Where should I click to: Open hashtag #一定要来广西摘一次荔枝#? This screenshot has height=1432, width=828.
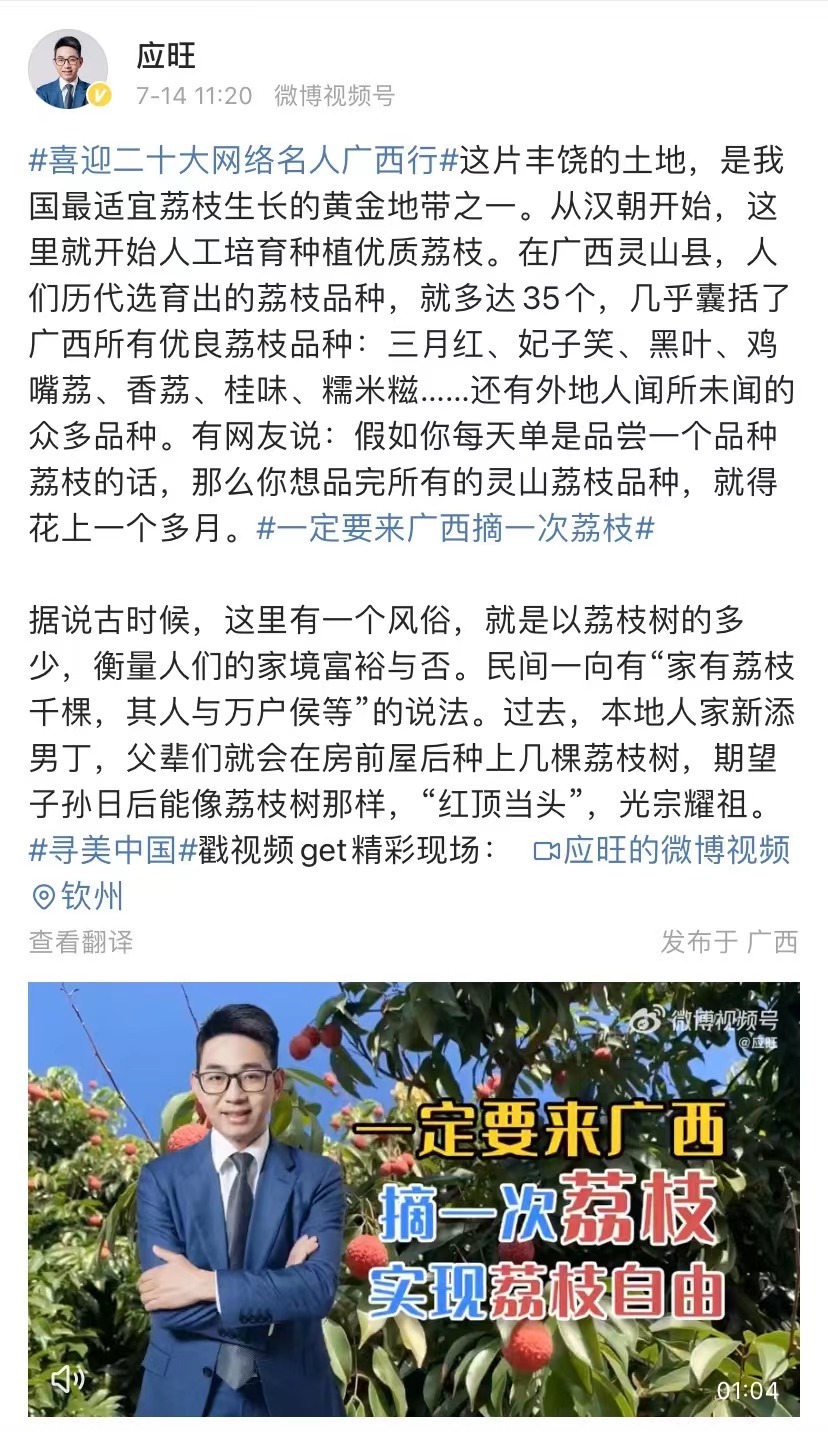(455, 528)
